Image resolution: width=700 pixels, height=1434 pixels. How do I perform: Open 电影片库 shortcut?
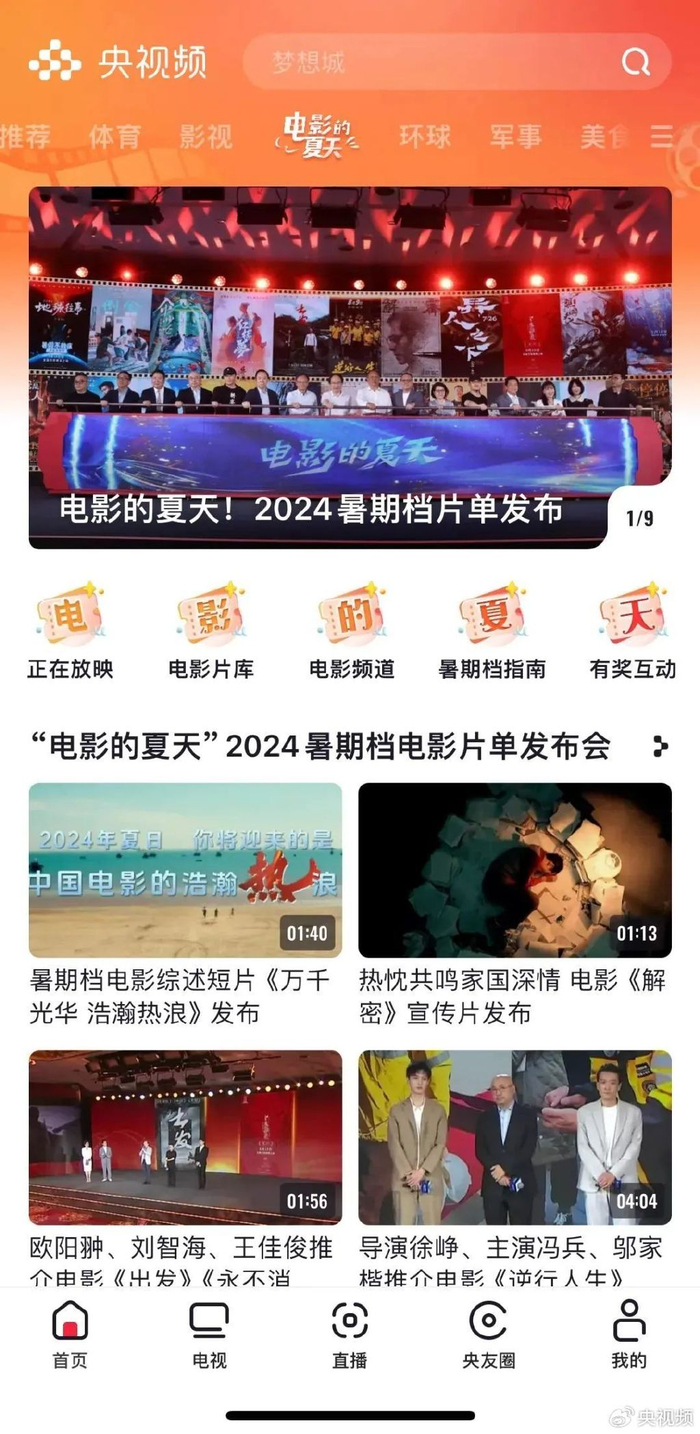tap(210, 632)
